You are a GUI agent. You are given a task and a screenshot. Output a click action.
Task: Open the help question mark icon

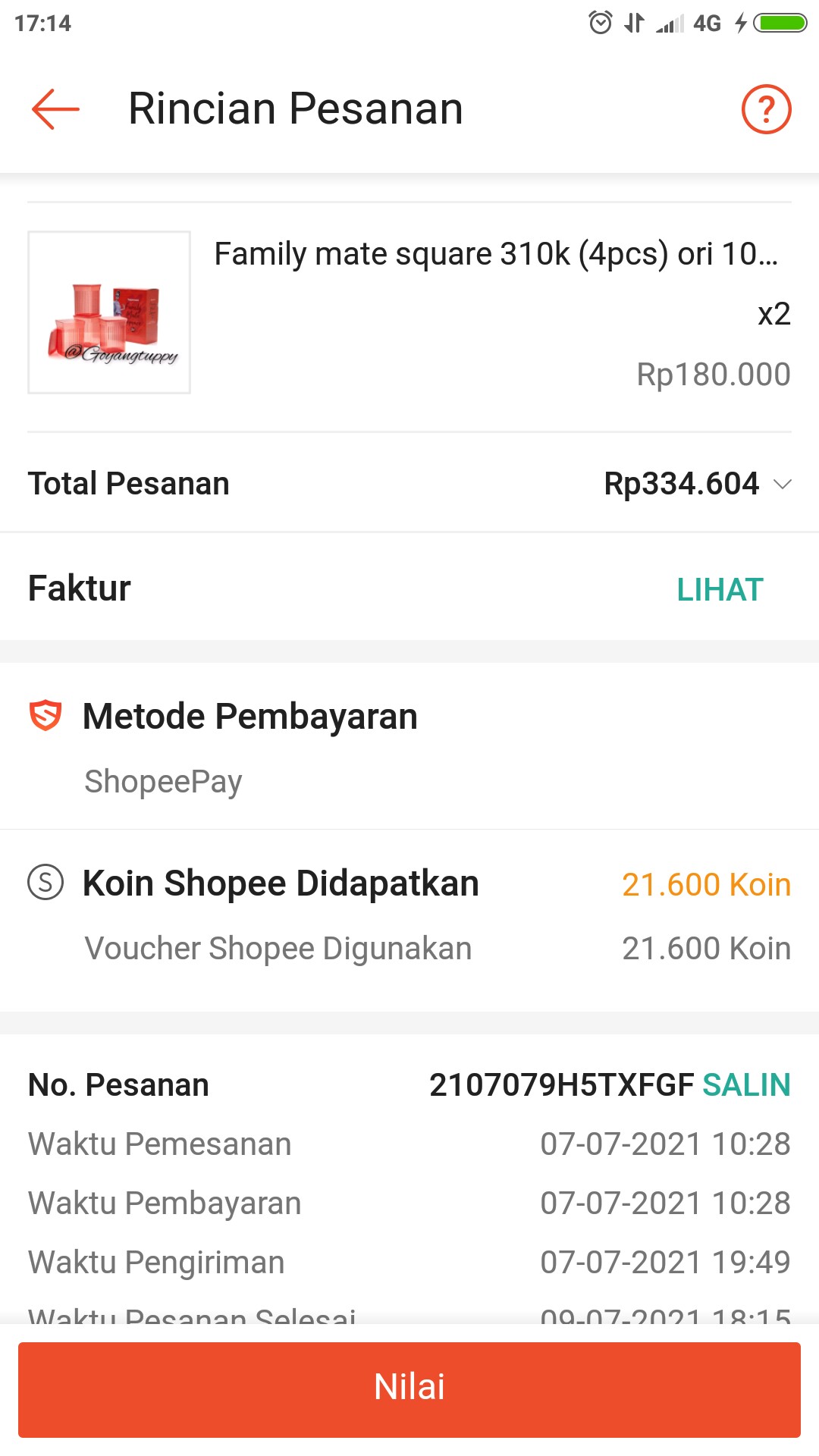[x=766, y=108]
